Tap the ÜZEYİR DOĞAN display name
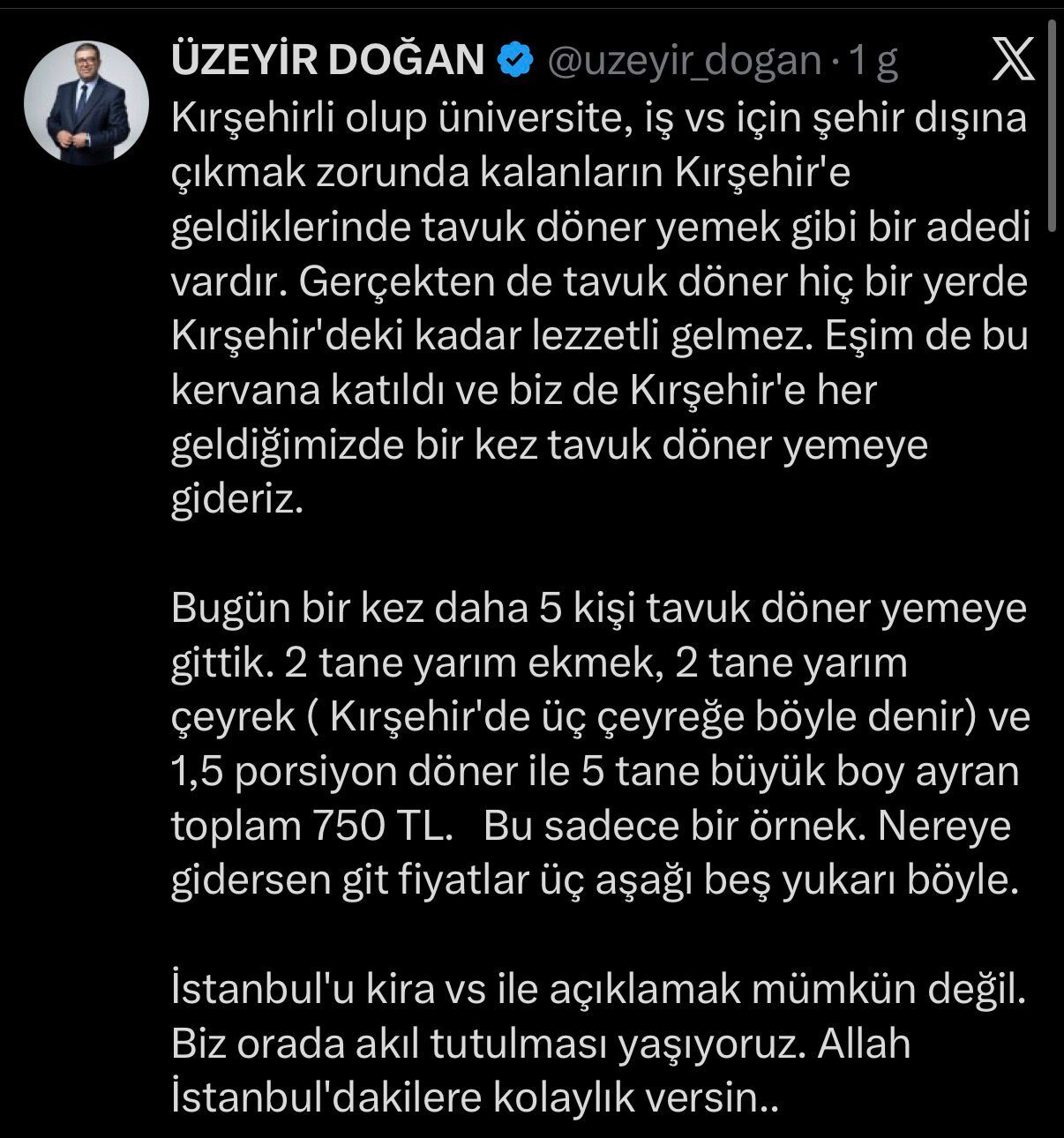Viewport: 1064px width, 1138px height. (327, 61)
